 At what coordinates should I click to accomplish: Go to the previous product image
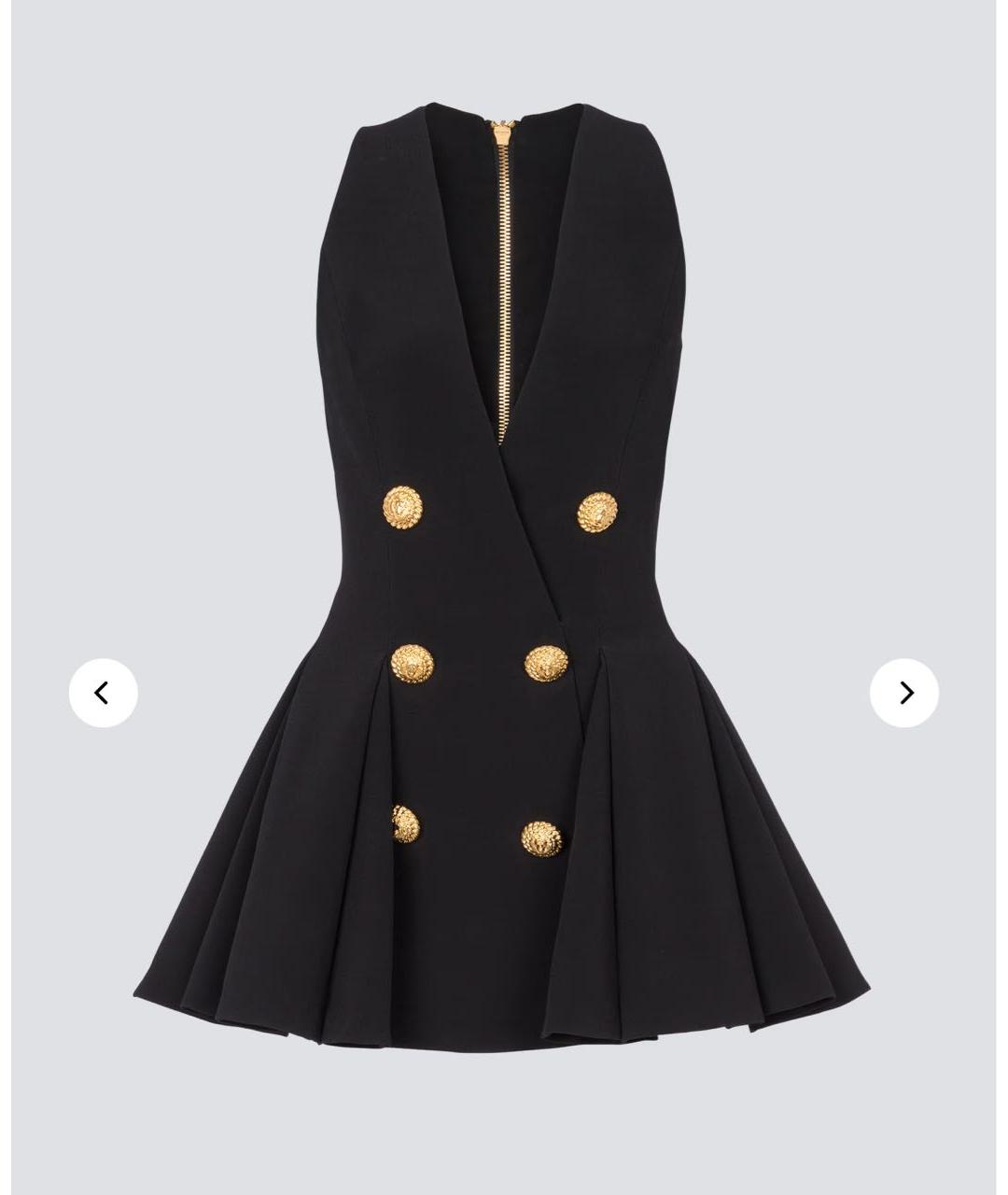(104, 693)
